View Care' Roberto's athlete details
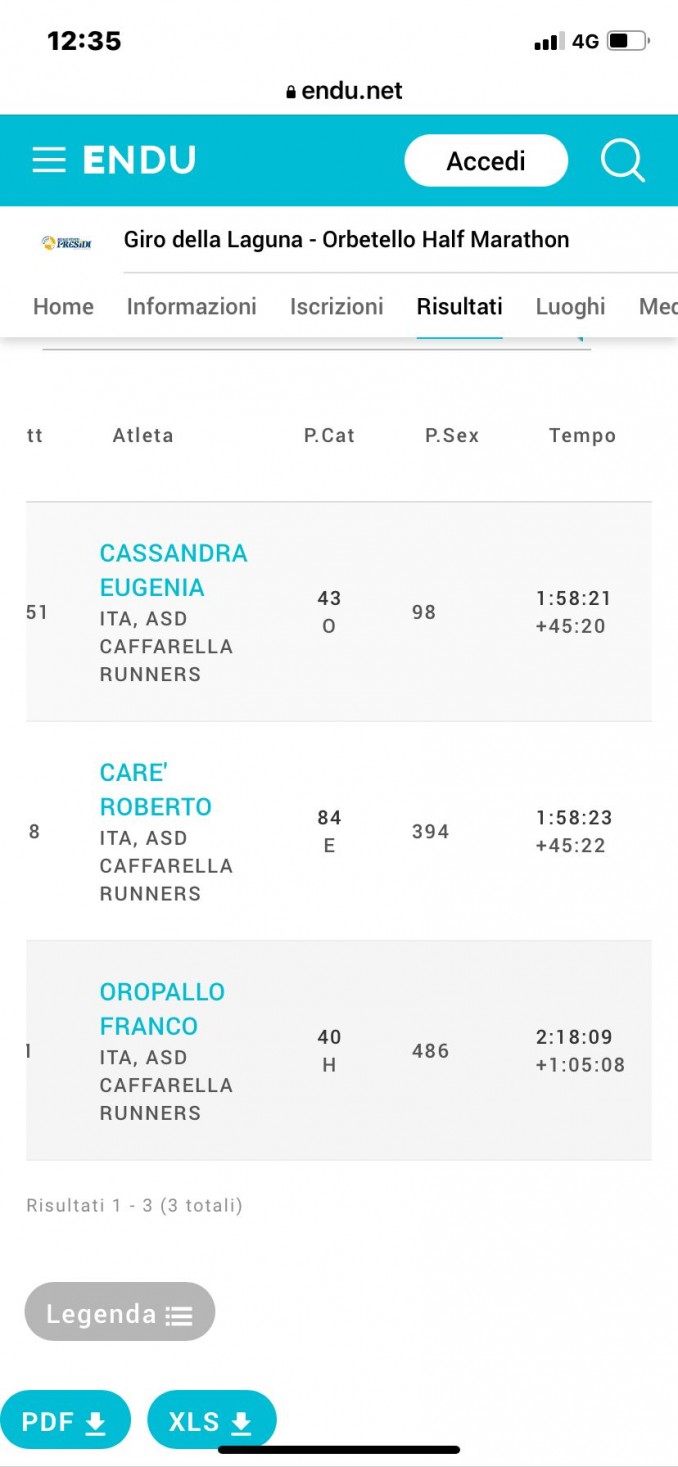 155,790
